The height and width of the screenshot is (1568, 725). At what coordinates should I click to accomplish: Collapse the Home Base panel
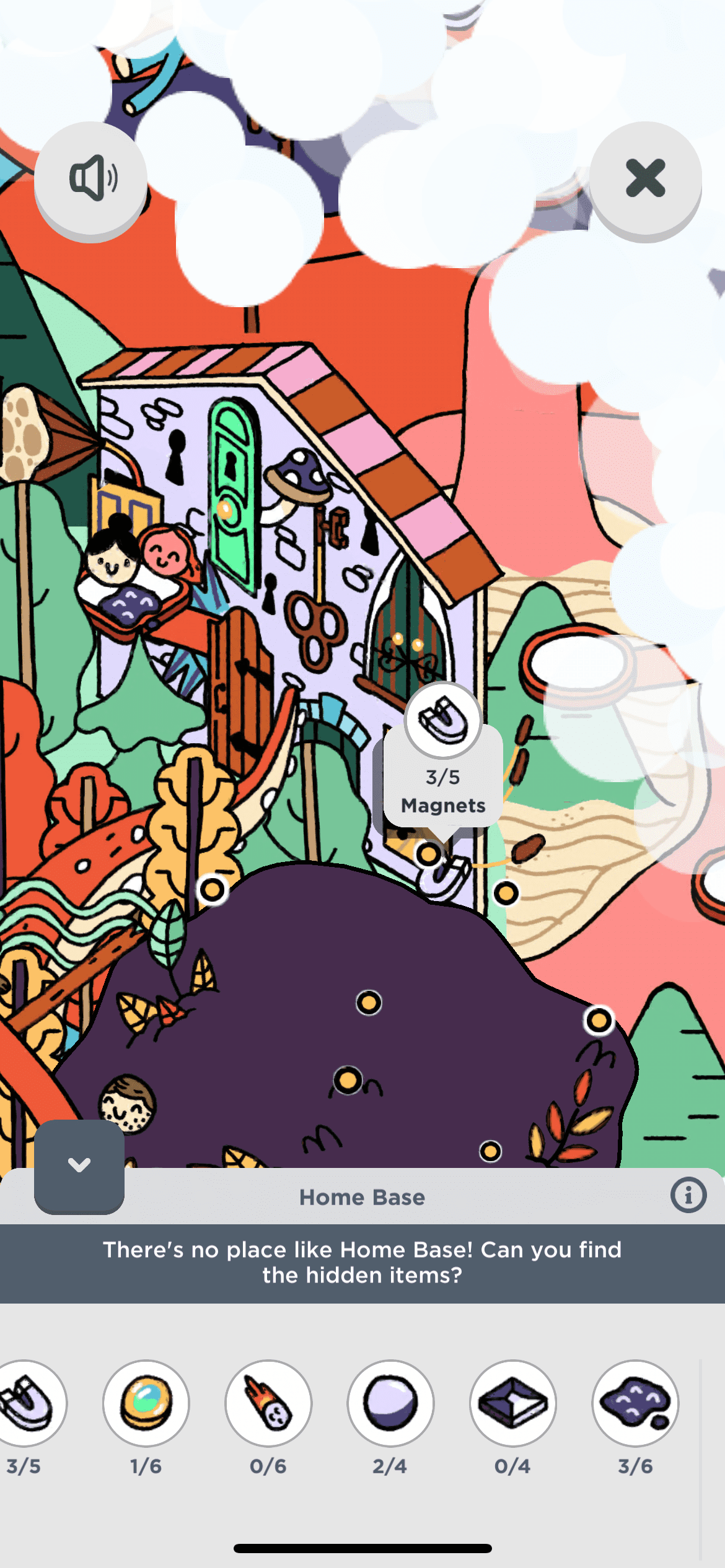pyautogui.click(x=79, y=1165)
